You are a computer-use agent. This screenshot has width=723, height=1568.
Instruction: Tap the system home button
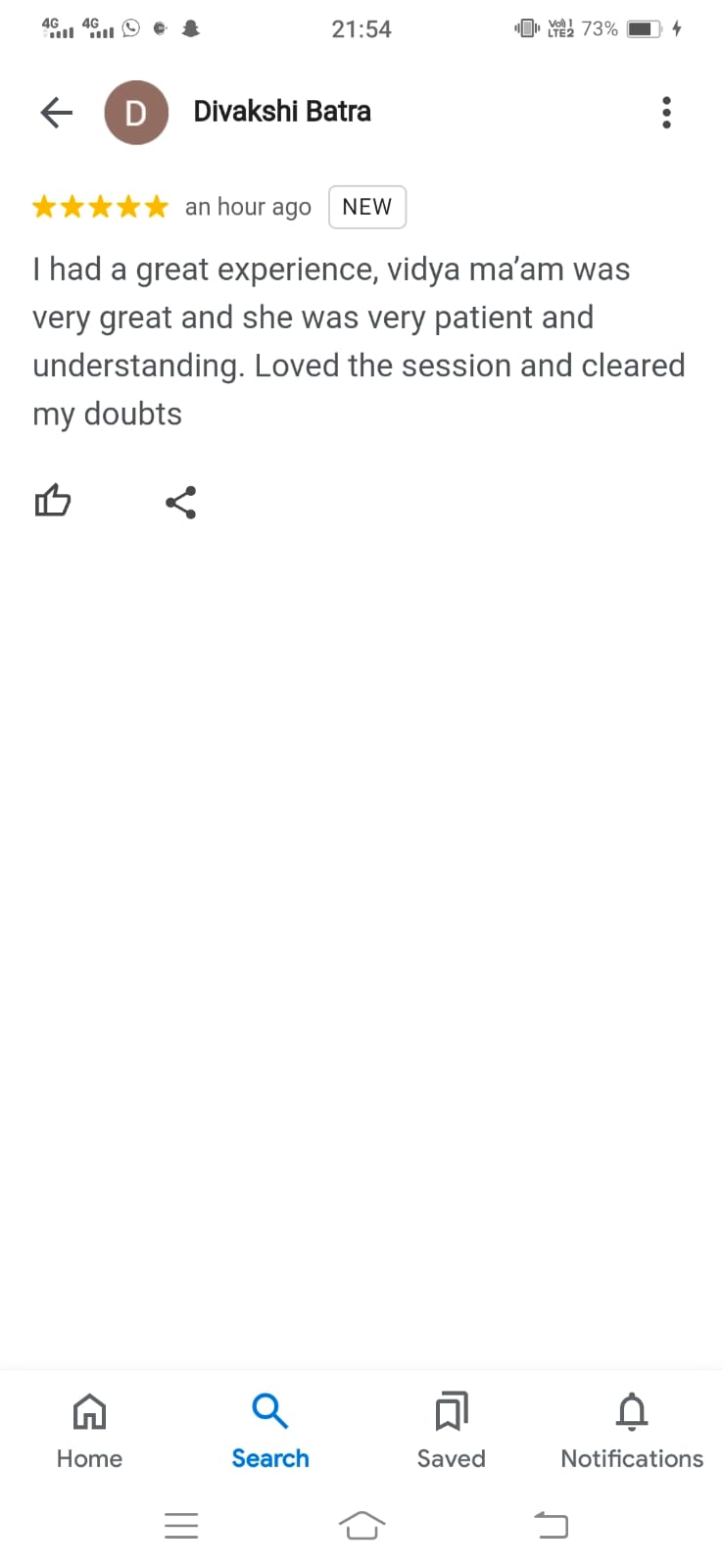[x=361, y=1525]
